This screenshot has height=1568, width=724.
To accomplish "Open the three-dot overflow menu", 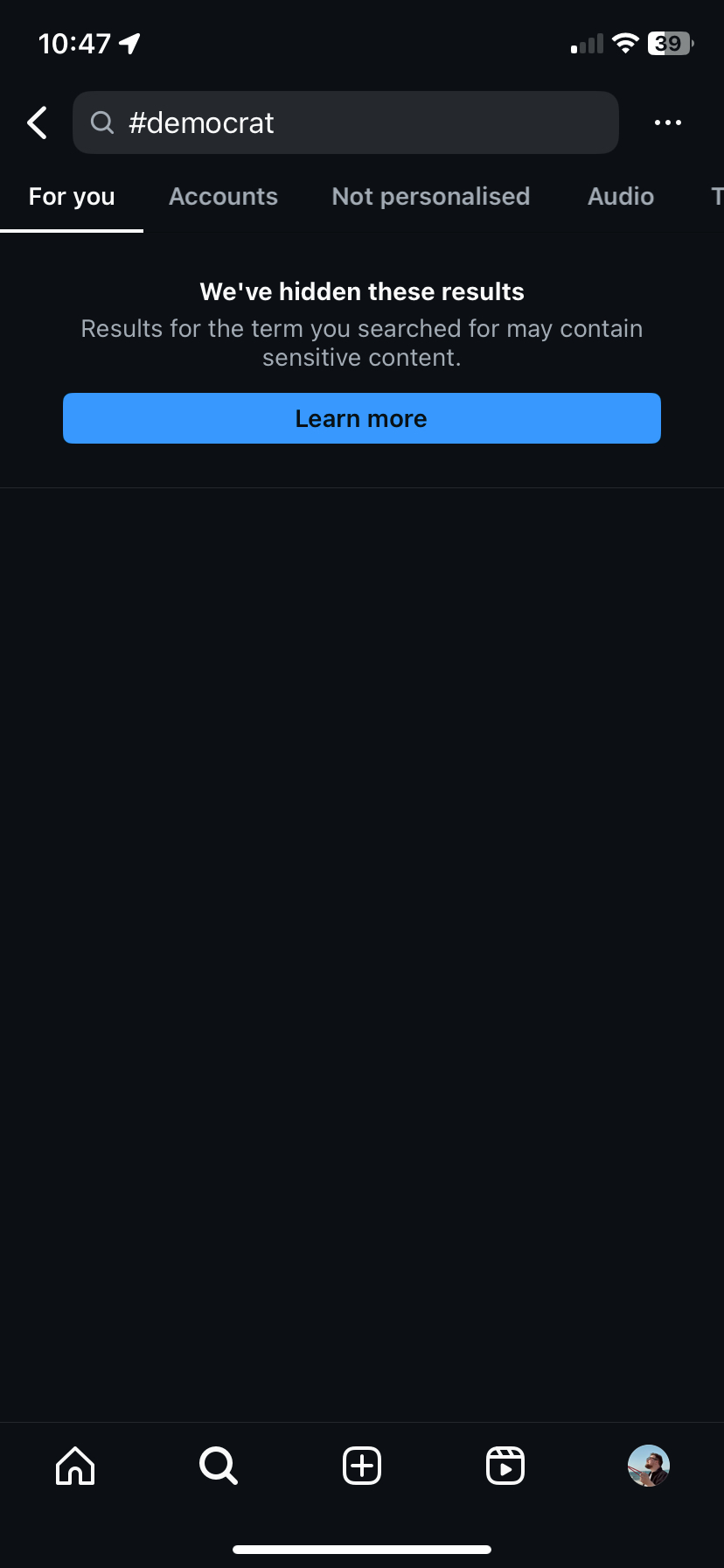I will point(667,122).
